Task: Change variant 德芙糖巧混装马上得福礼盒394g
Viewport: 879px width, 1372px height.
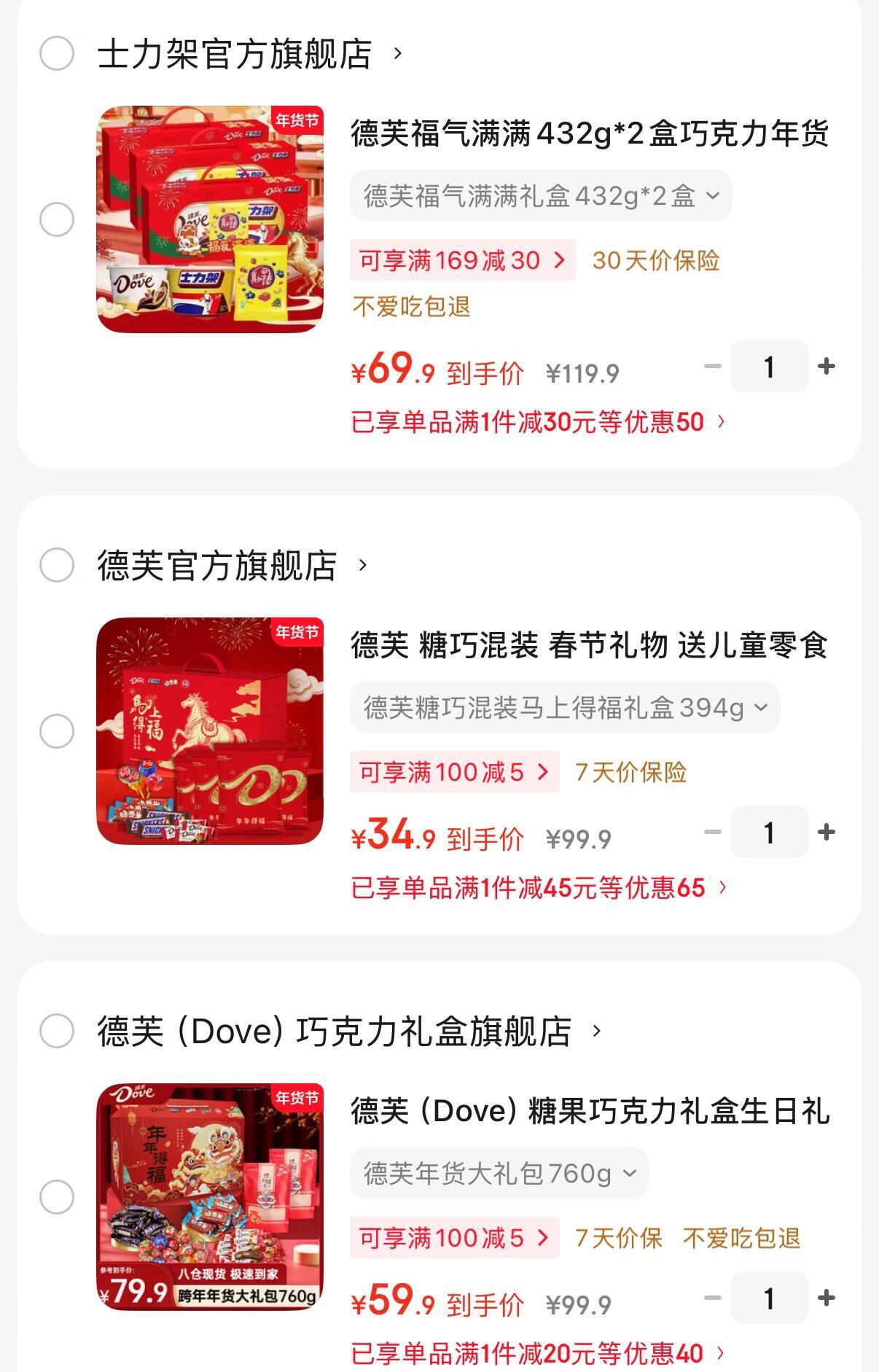Action: (564, 707)
